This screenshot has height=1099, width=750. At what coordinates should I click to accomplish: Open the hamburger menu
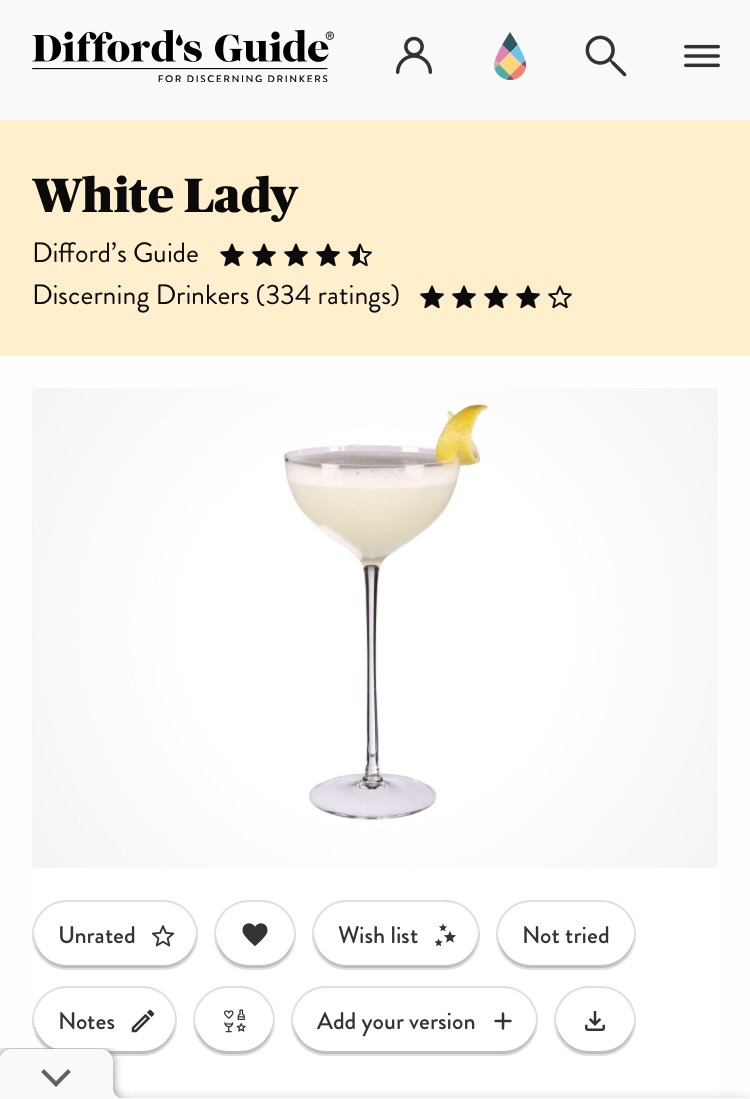702,56
